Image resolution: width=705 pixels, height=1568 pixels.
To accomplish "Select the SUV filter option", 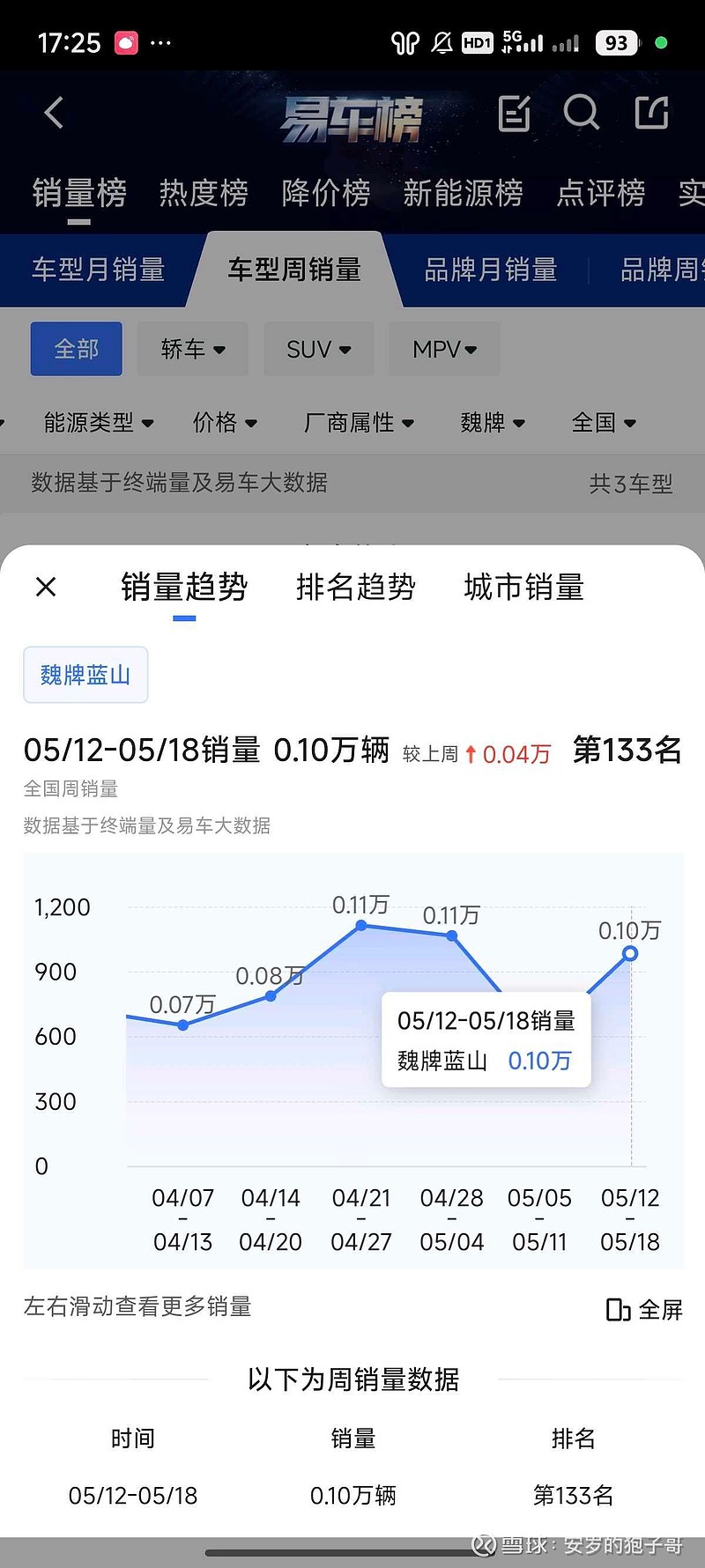I will (x=318, y=349).
